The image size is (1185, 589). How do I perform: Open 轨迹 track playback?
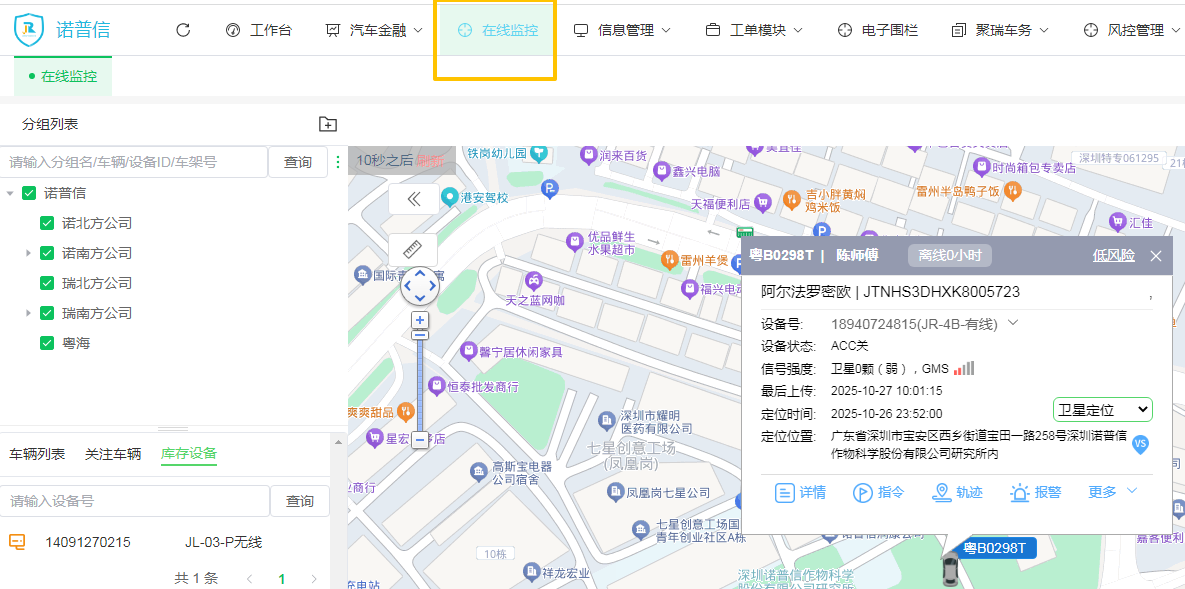pyautogui.click(x=957, y=492)
